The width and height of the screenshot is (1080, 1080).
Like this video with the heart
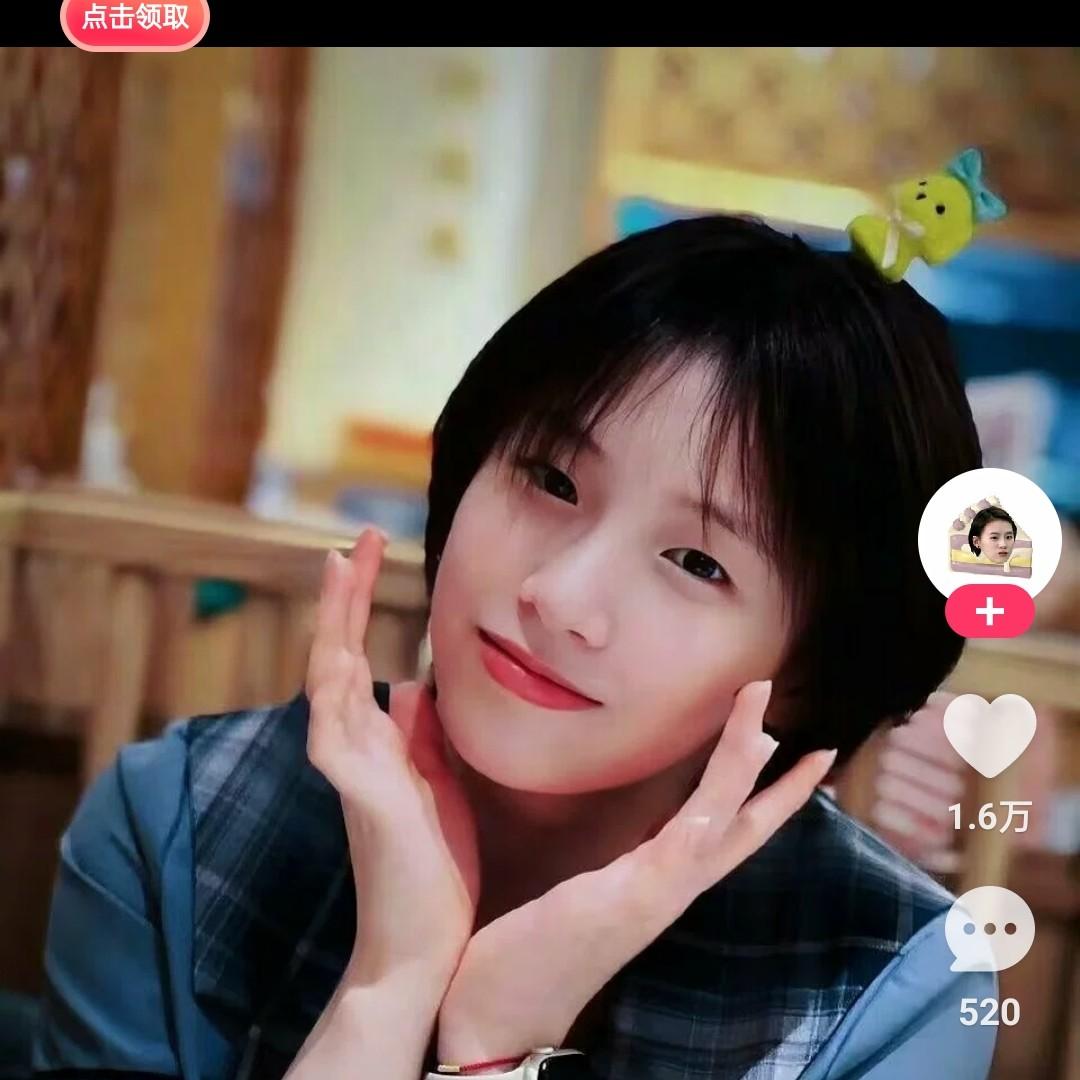point(989,735)
